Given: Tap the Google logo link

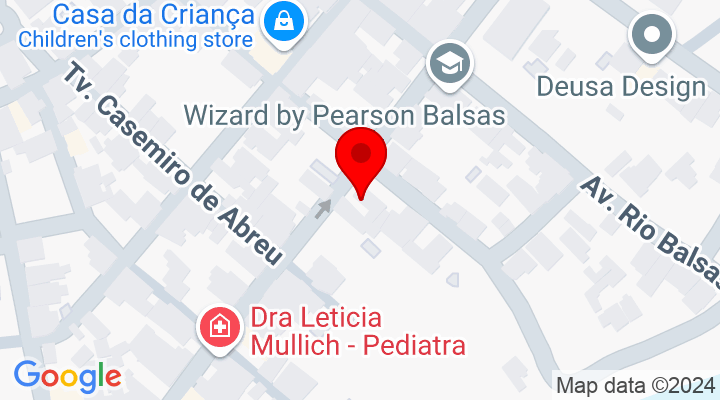Looking at the screenshot, I should click(x=67, y=376).
